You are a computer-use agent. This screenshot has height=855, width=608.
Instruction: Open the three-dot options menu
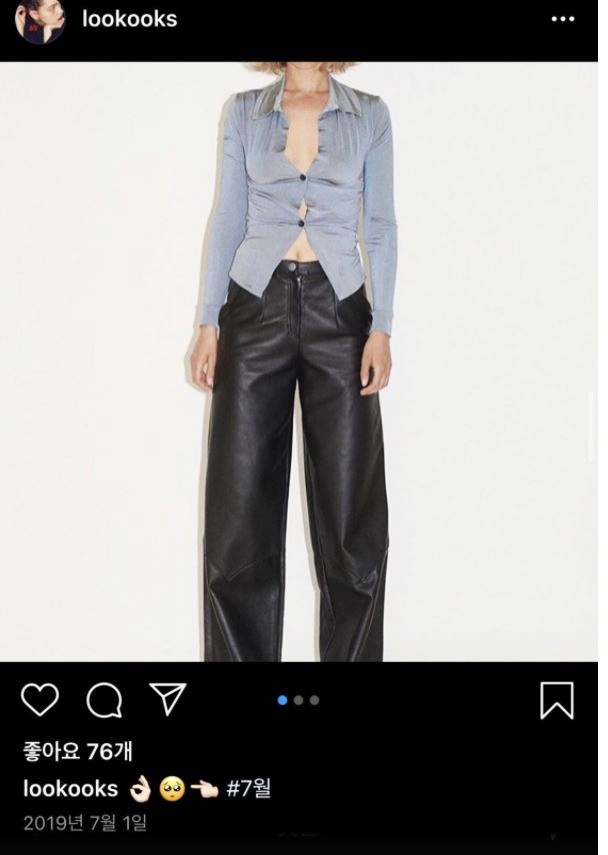click(x=563, y=19)
